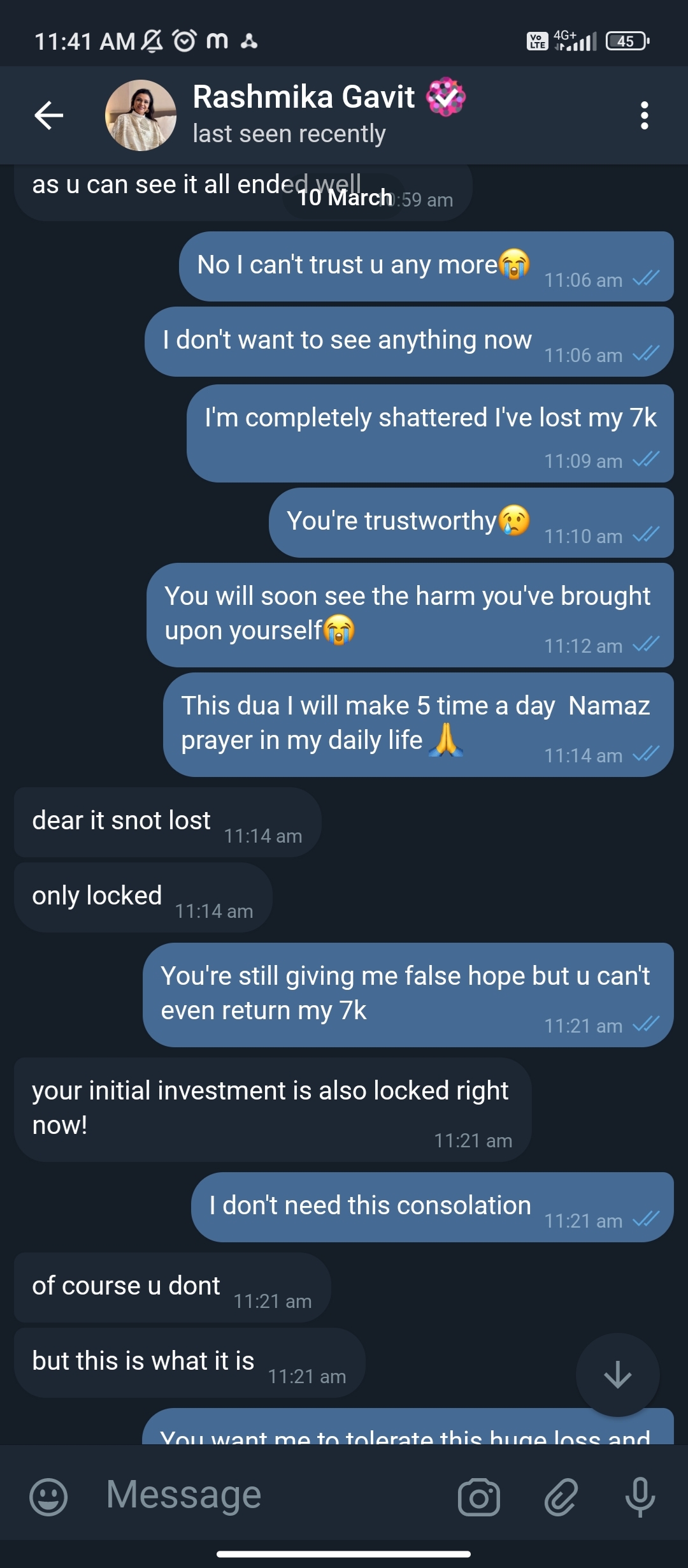The width and height of the screenshot is (688, 1568).
Task: Attach a file with the paperclip
Action: pos(561,1497)
